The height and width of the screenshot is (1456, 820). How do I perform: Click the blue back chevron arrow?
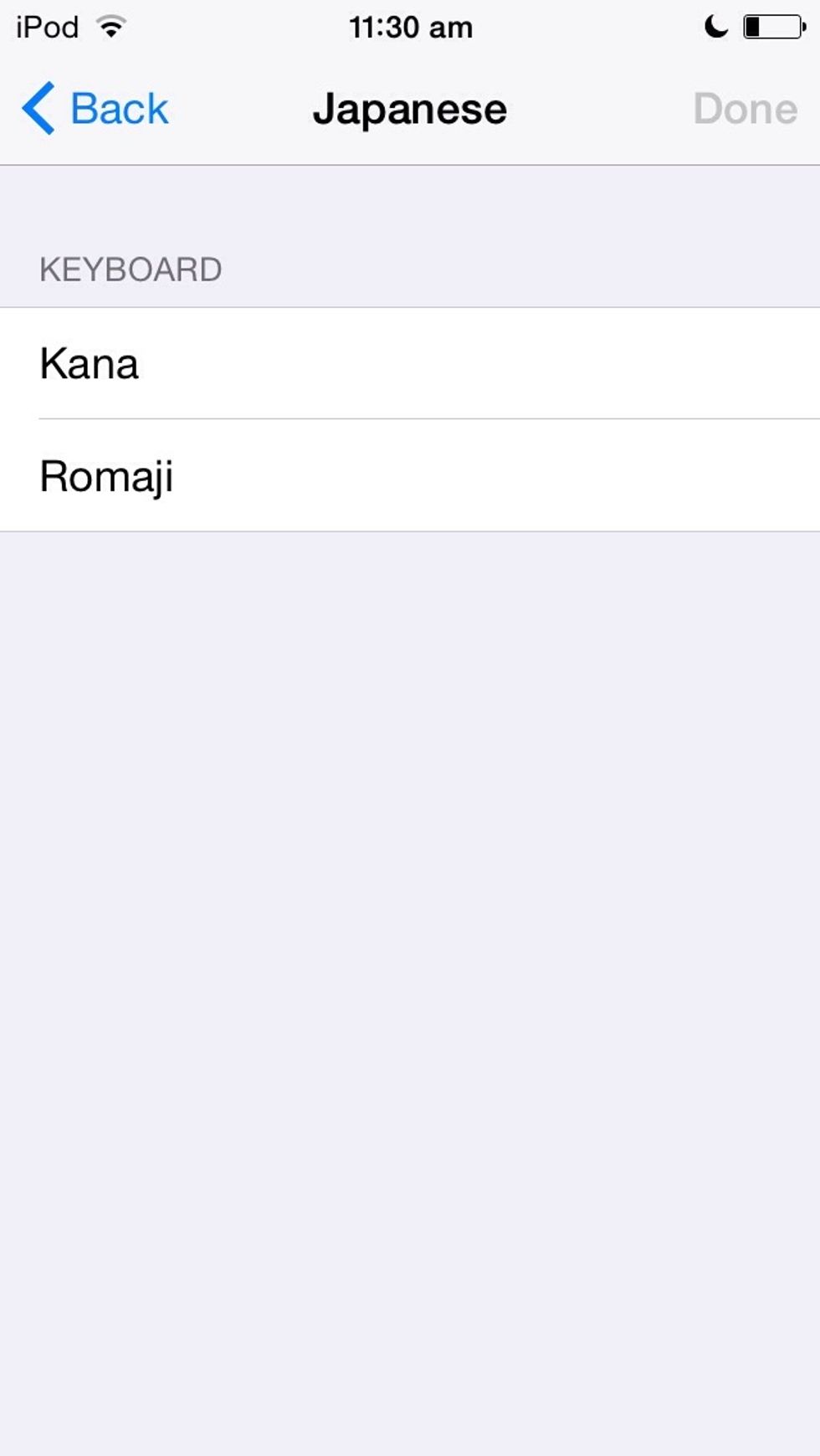38,108
